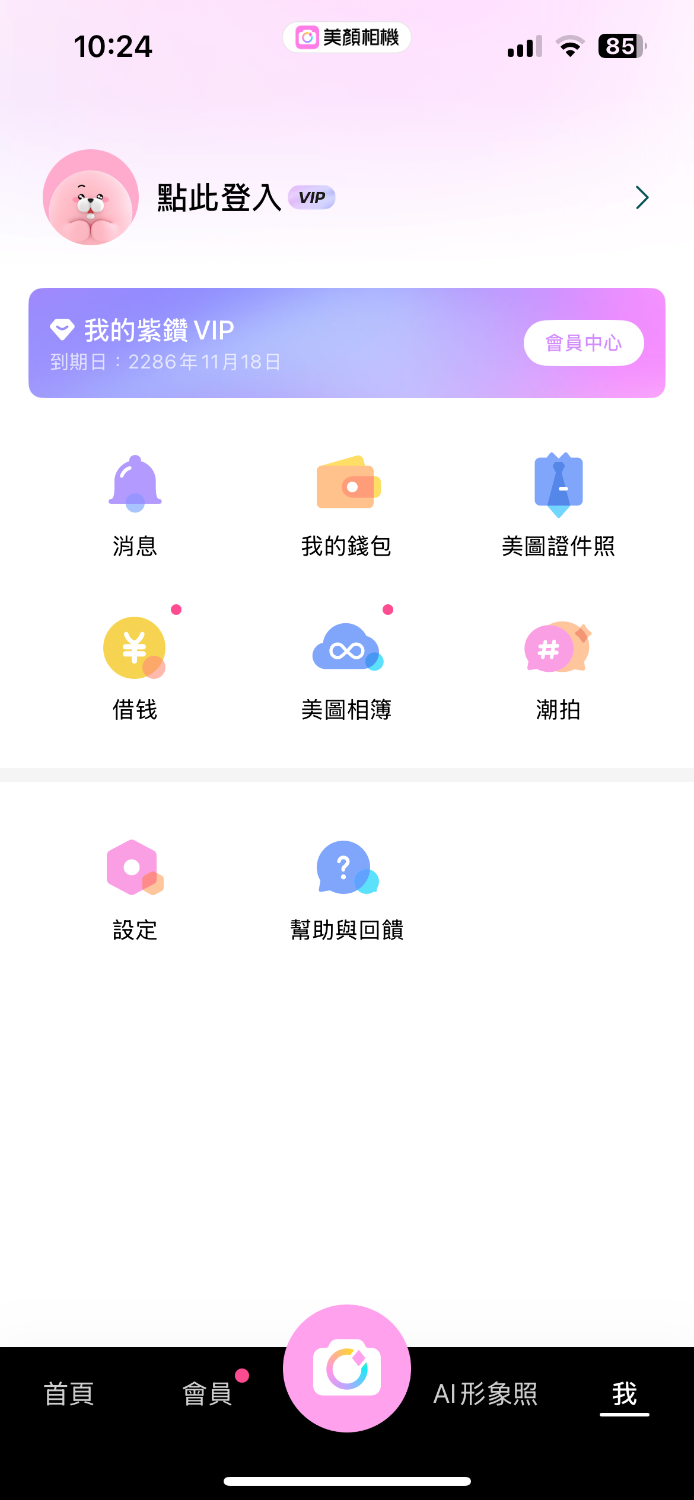Launch the camera from the center button
The image size is (694, 1500).
(x=347, y=1369)
